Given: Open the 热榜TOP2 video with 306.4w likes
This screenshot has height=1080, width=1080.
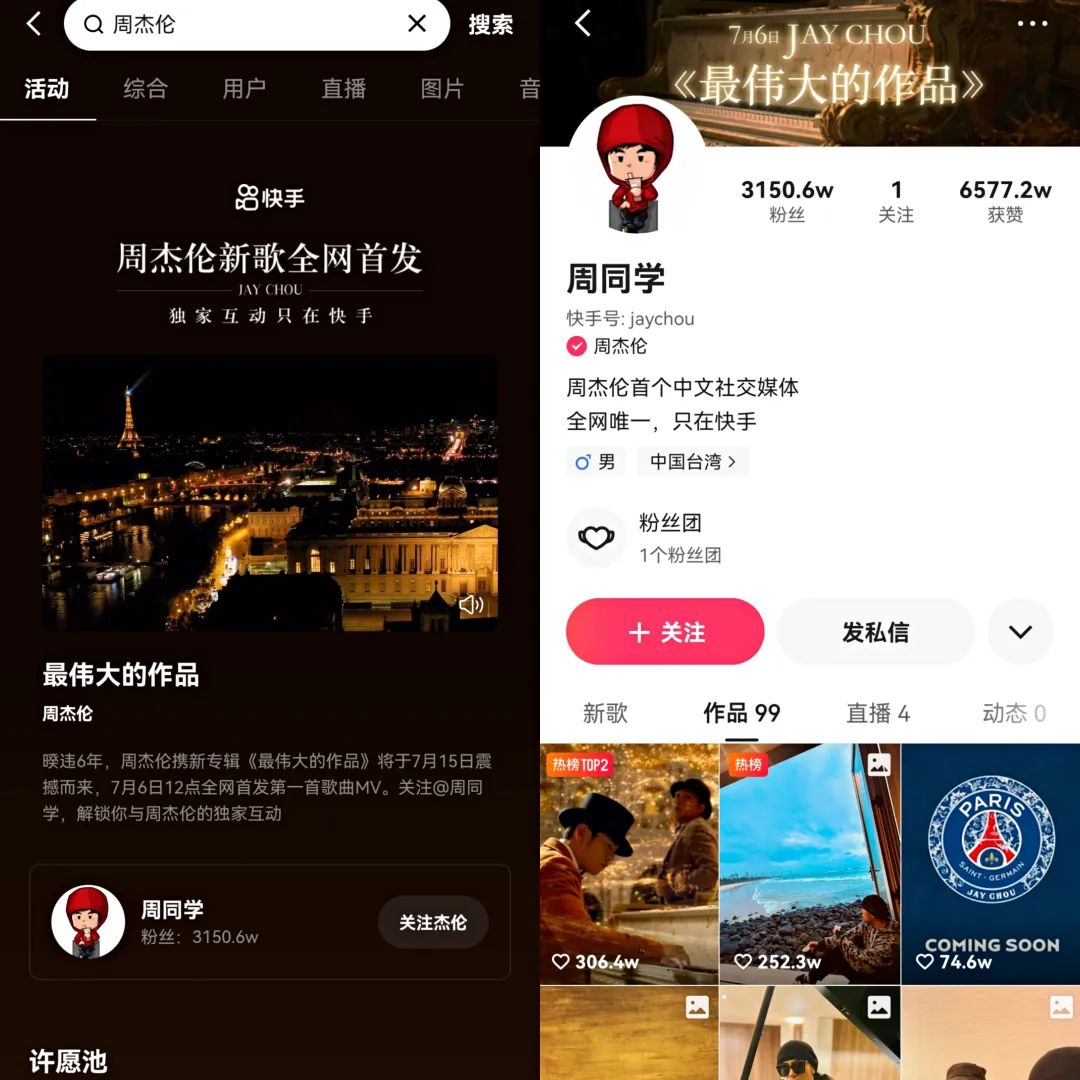Looking at the screenshot, I should pyautogui.click(x=629, y=864).
